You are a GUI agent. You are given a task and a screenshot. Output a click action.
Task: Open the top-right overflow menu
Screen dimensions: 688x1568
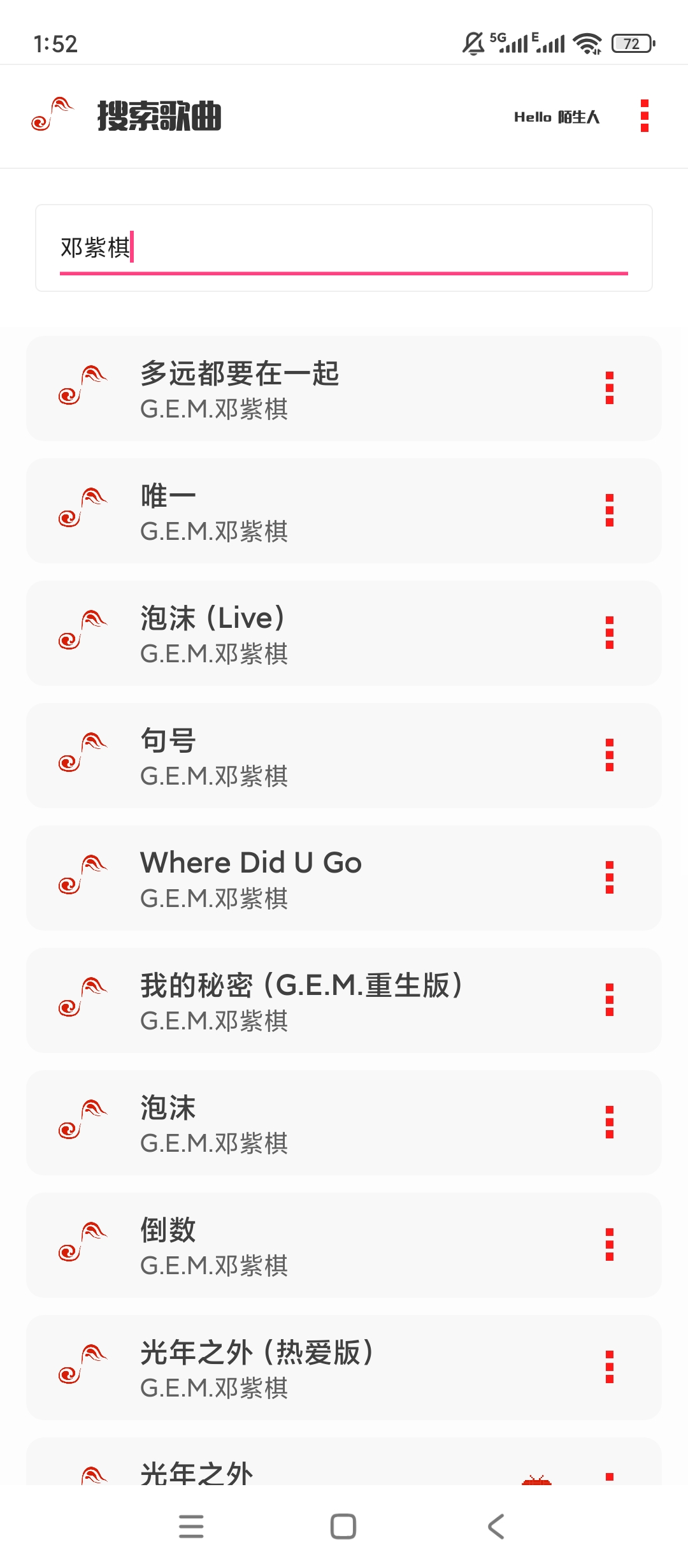pyautogui.click(x=645, y=117)
